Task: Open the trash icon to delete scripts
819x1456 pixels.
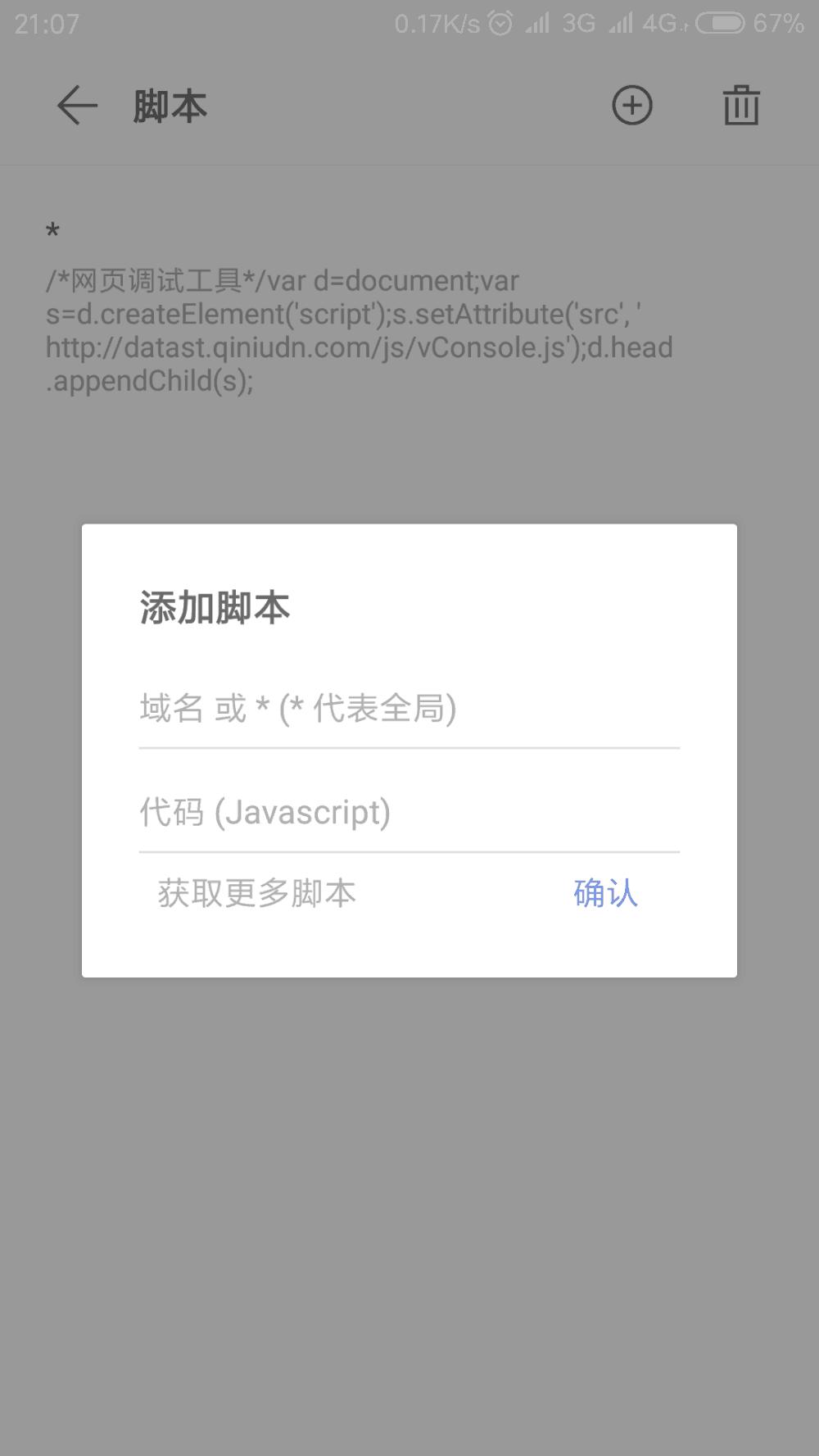Action: (740, 105)
